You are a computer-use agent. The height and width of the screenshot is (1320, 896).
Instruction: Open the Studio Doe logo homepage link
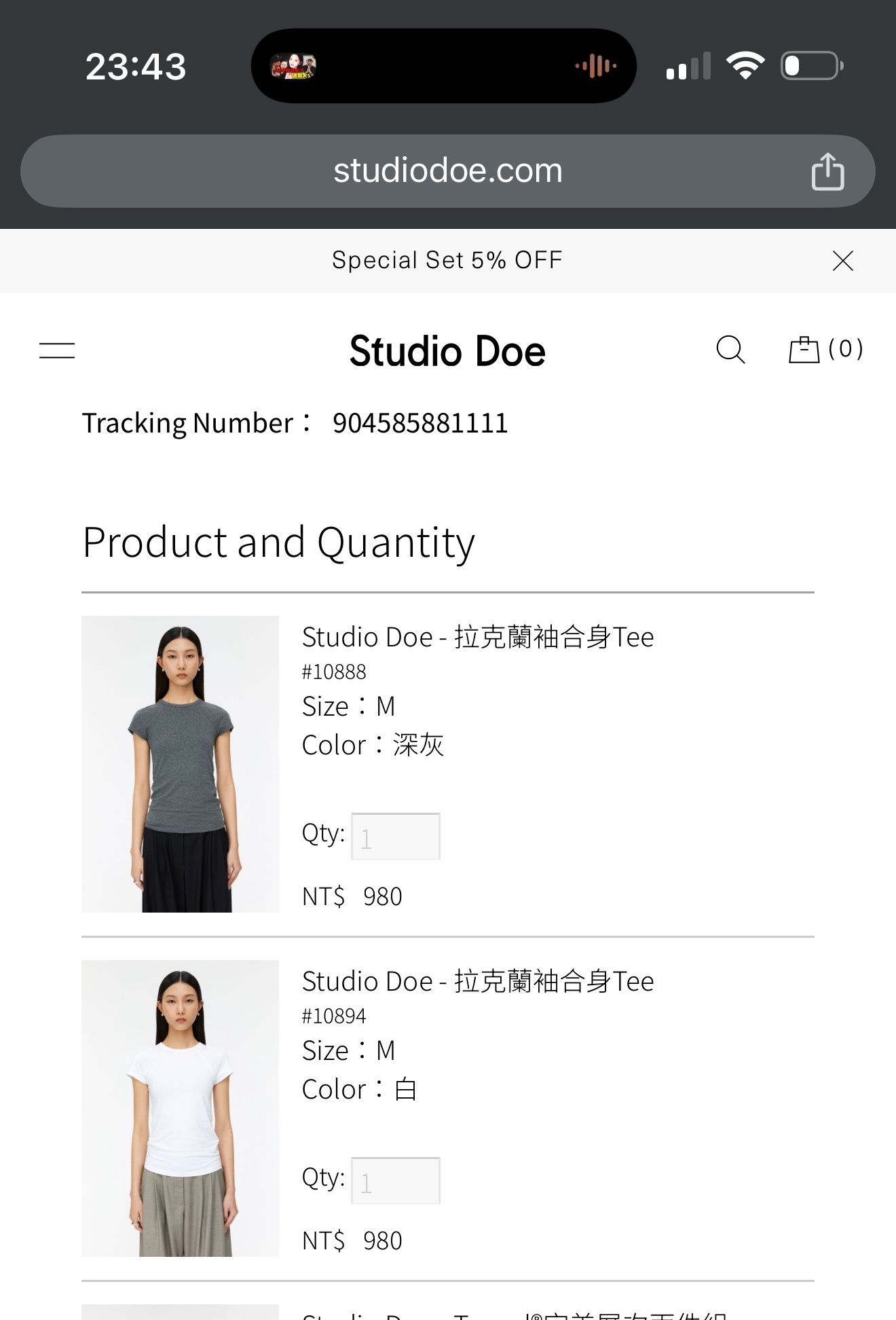[x=447, y=350]
